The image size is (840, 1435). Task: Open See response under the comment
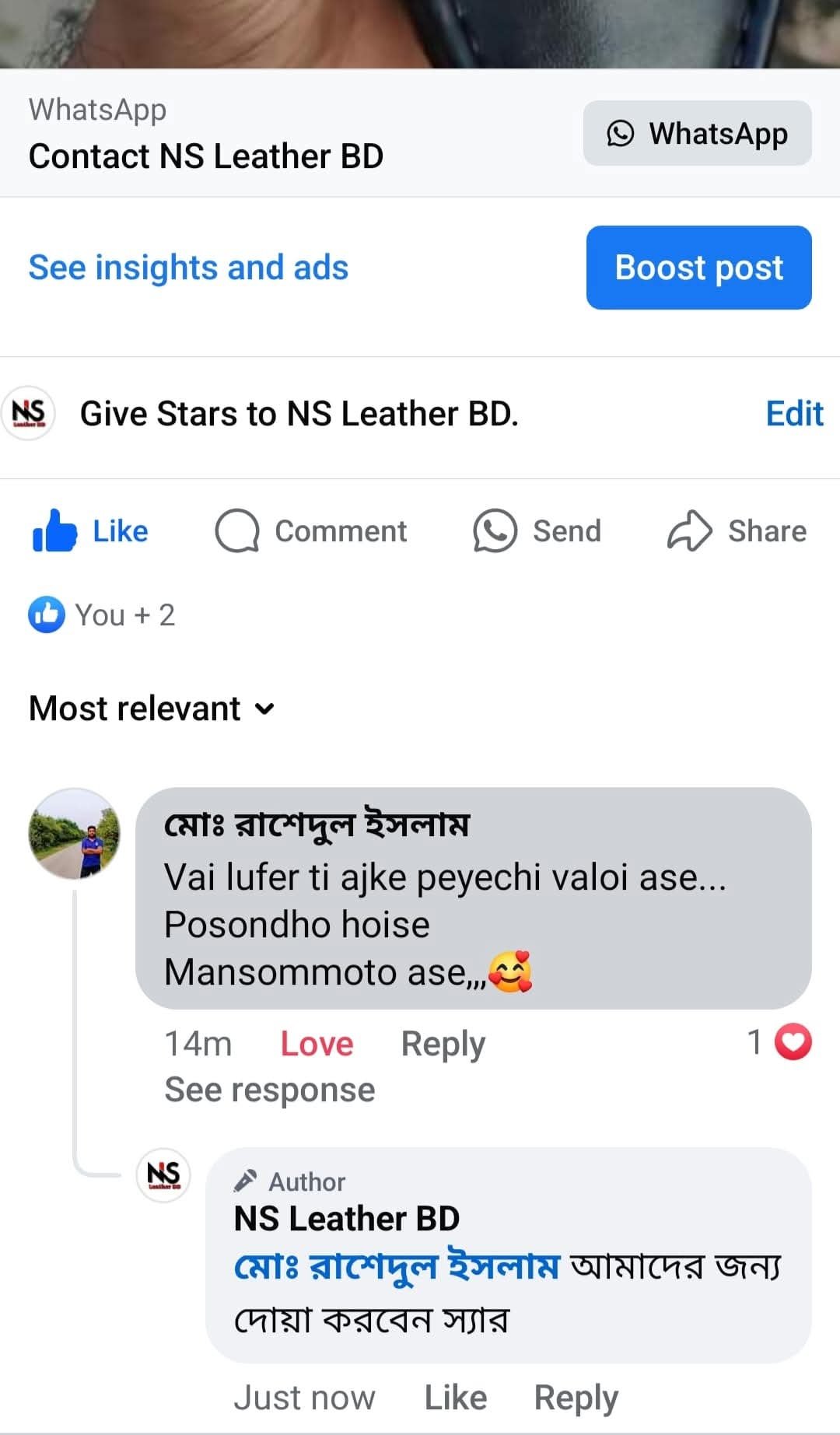coord(270,1090)
